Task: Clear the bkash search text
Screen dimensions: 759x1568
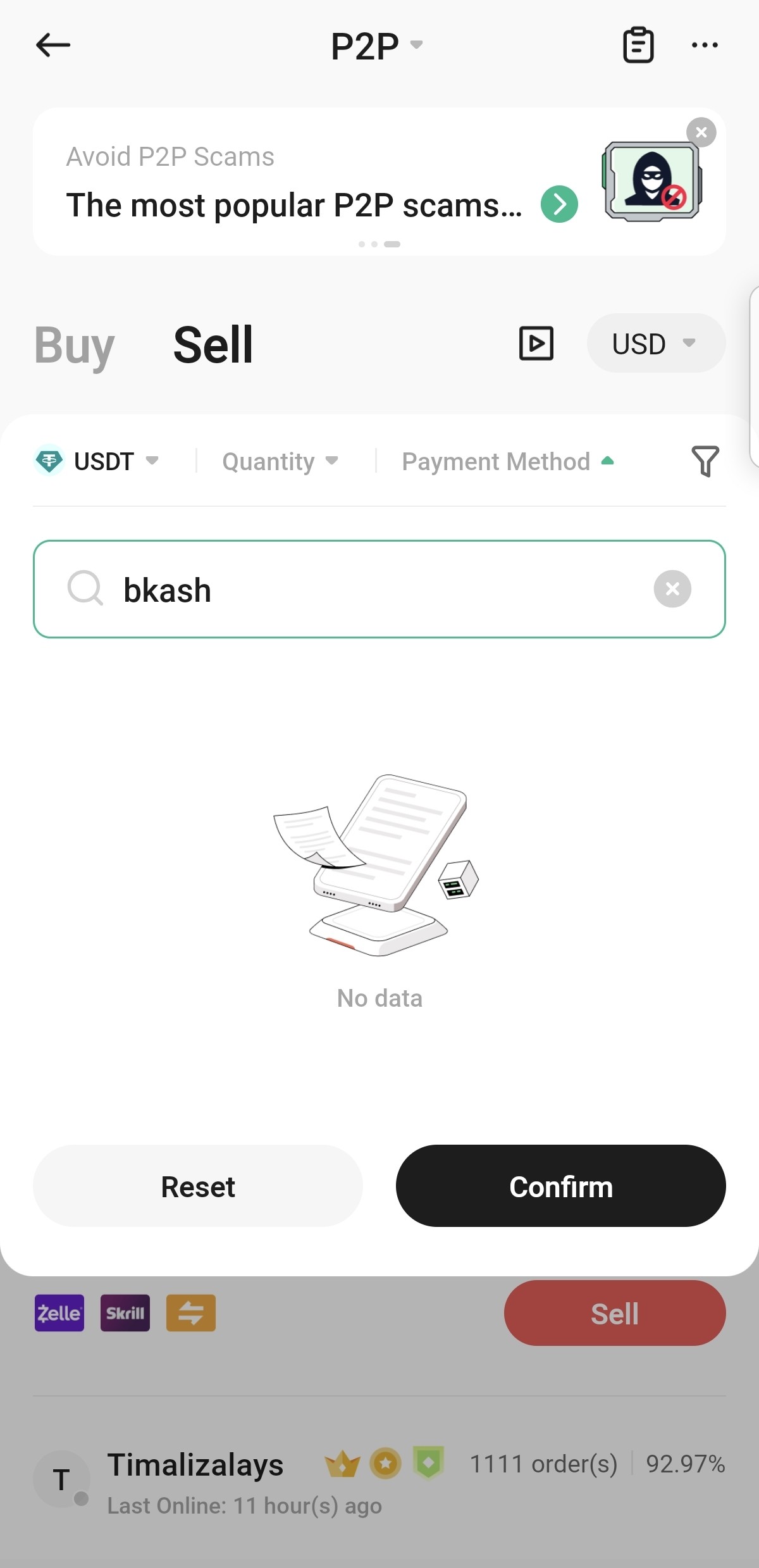Action: point(672,589)
